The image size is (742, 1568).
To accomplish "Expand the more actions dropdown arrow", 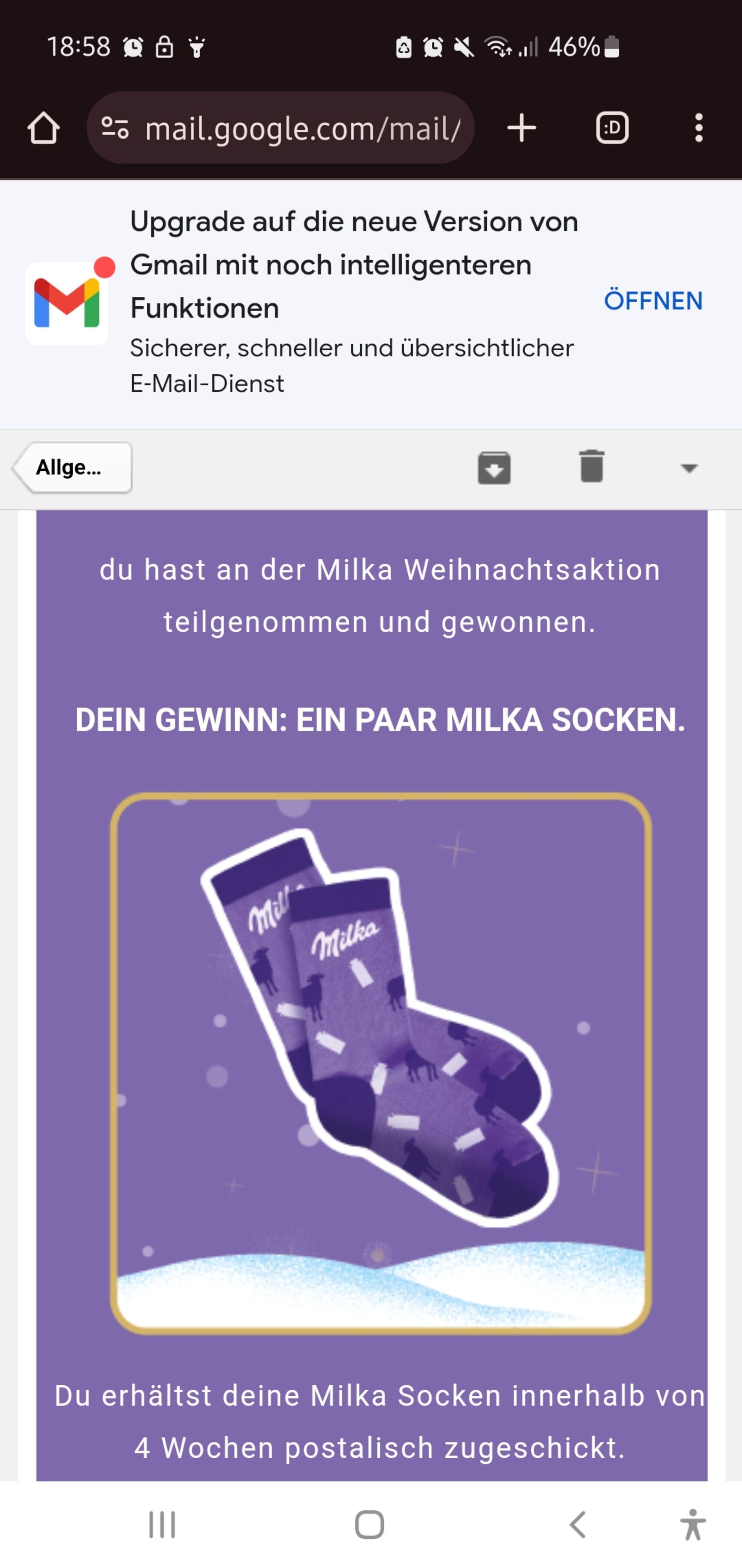I will [689, 468].
